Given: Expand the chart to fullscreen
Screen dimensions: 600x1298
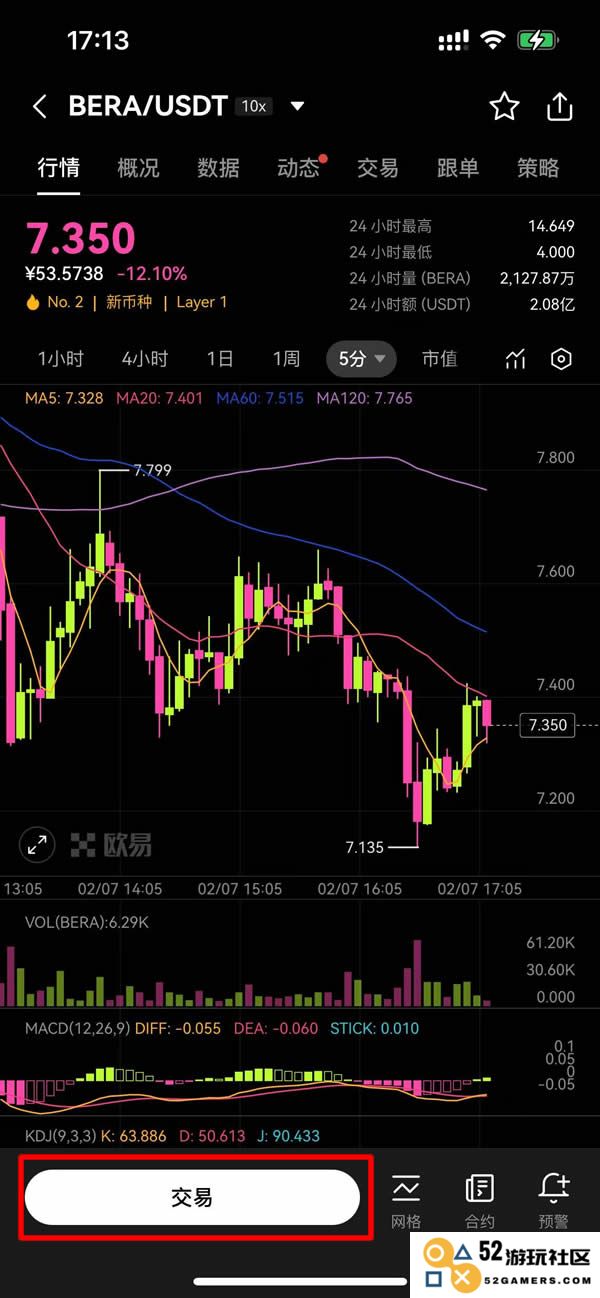Looking at the screenshot, I should click(37, 844).
